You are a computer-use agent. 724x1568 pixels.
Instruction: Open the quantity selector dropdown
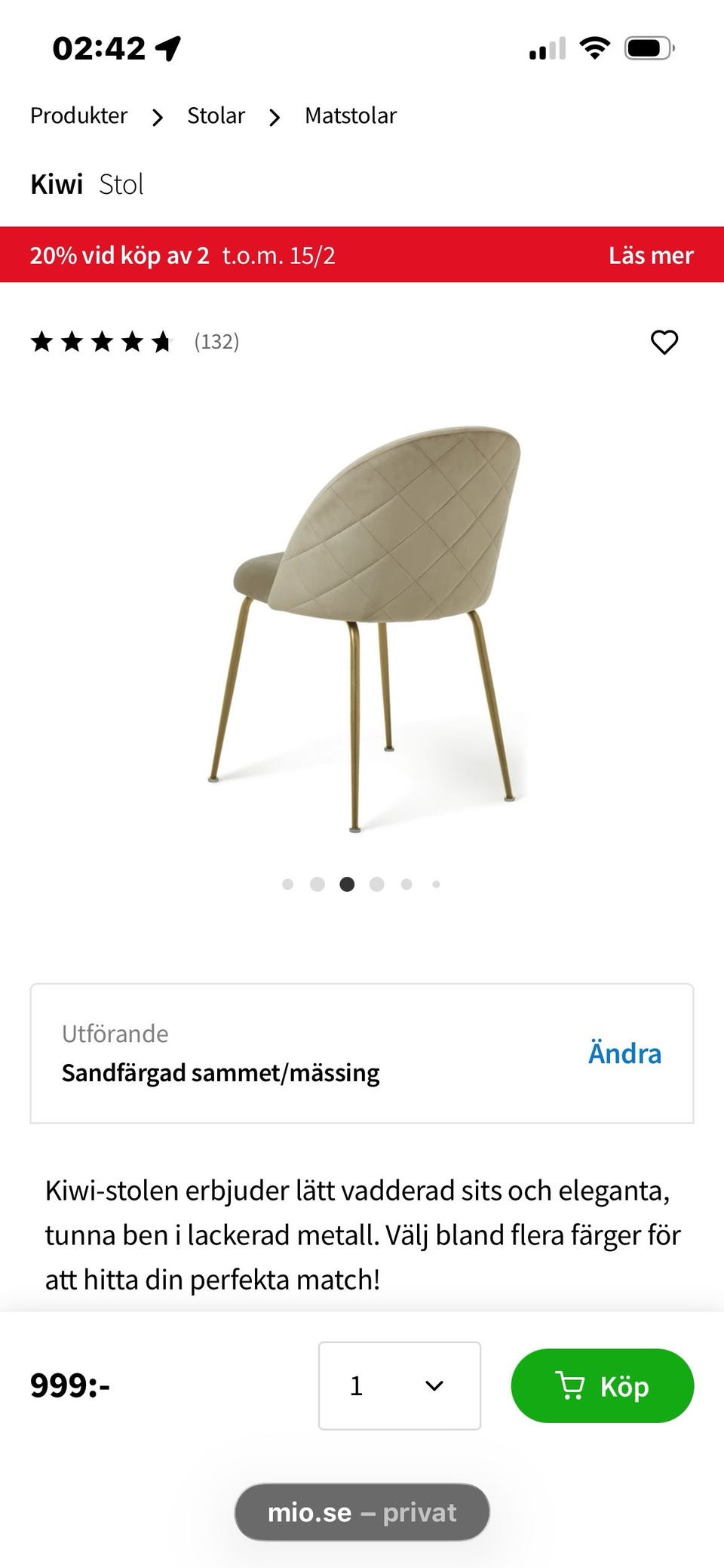click(399, 1385)
